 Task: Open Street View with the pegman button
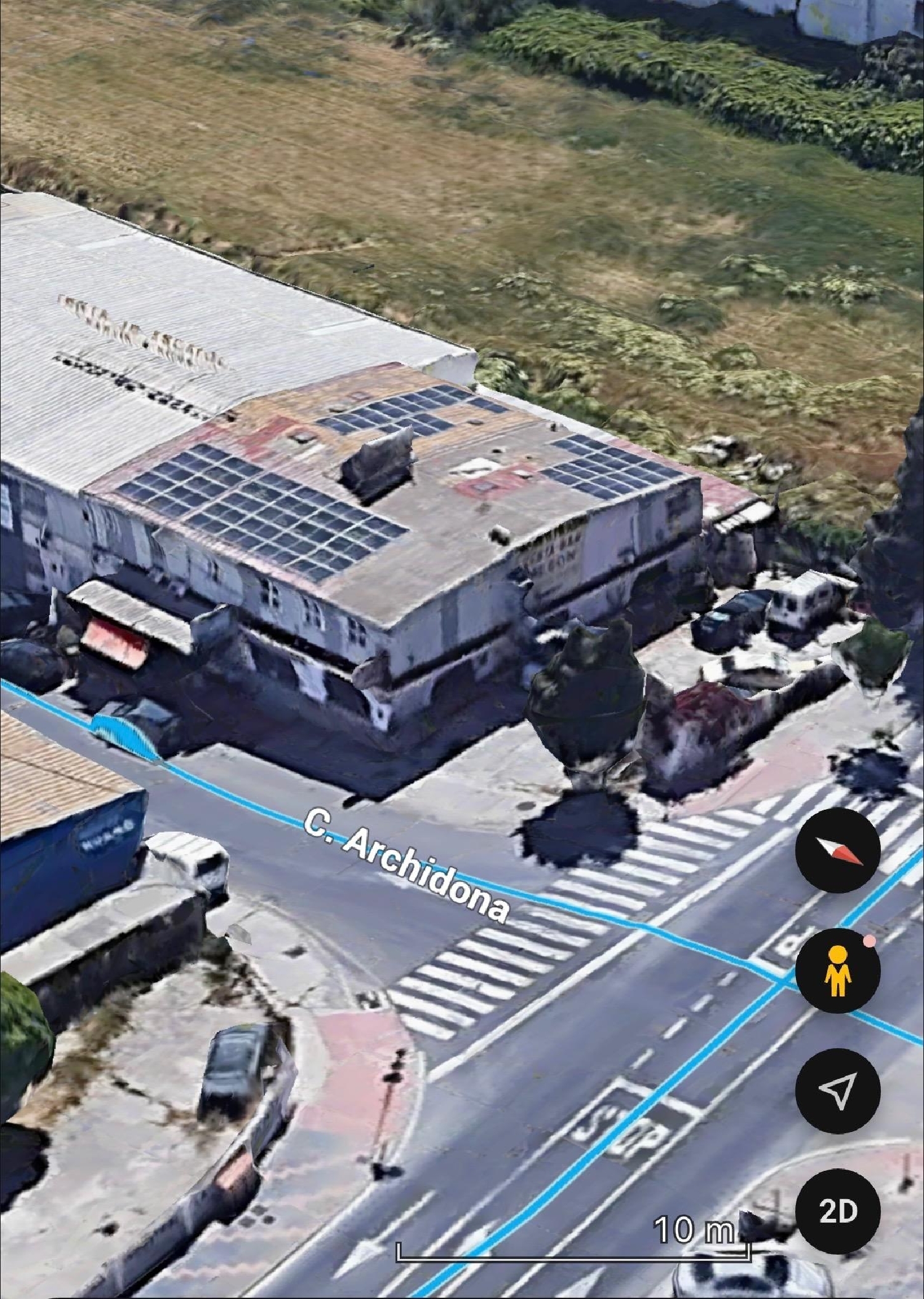pyautogui.click(x=838, y=971)
